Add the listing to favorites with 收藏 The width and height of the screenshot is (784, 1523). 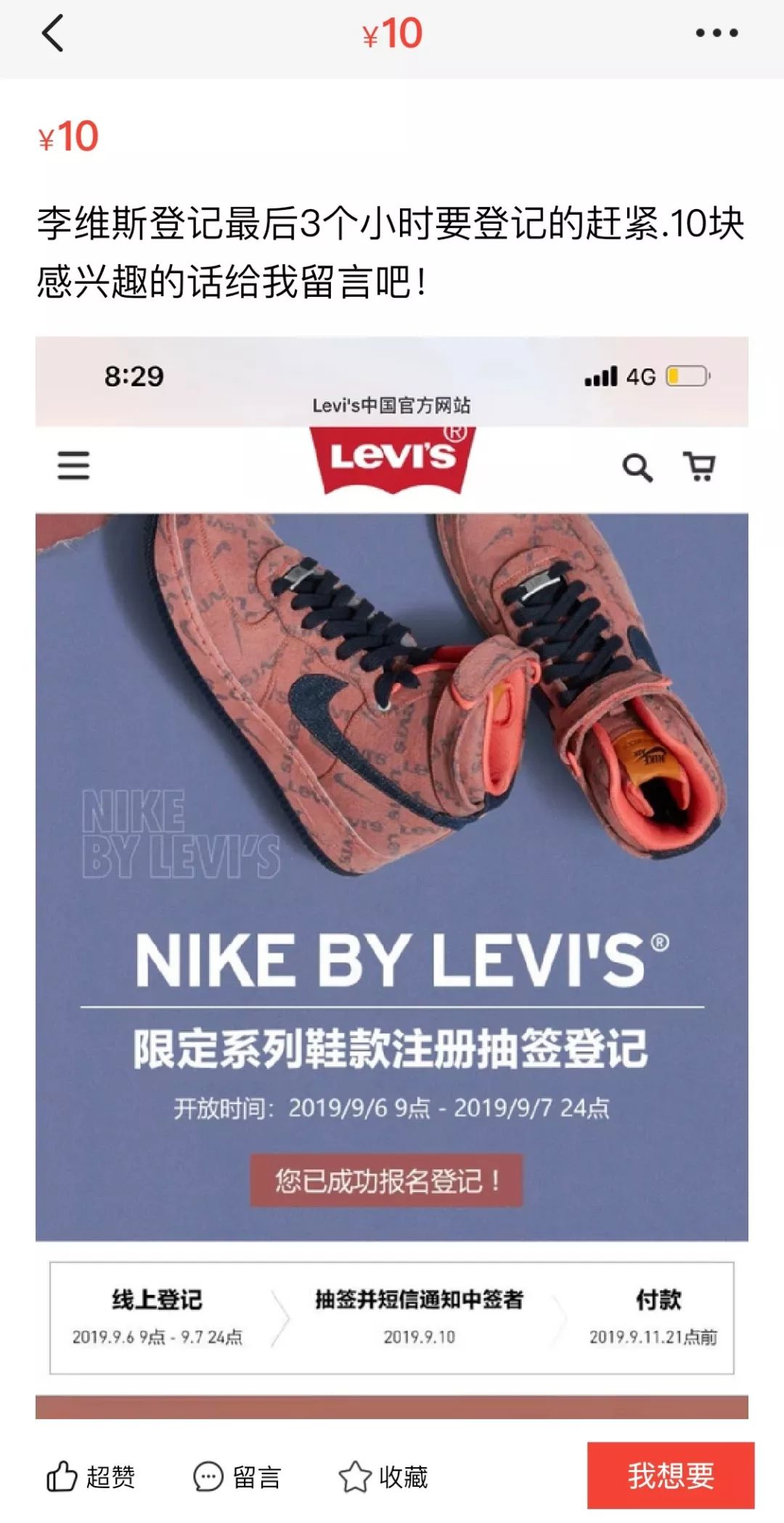pyautogui.click(x=383, y=1477)
